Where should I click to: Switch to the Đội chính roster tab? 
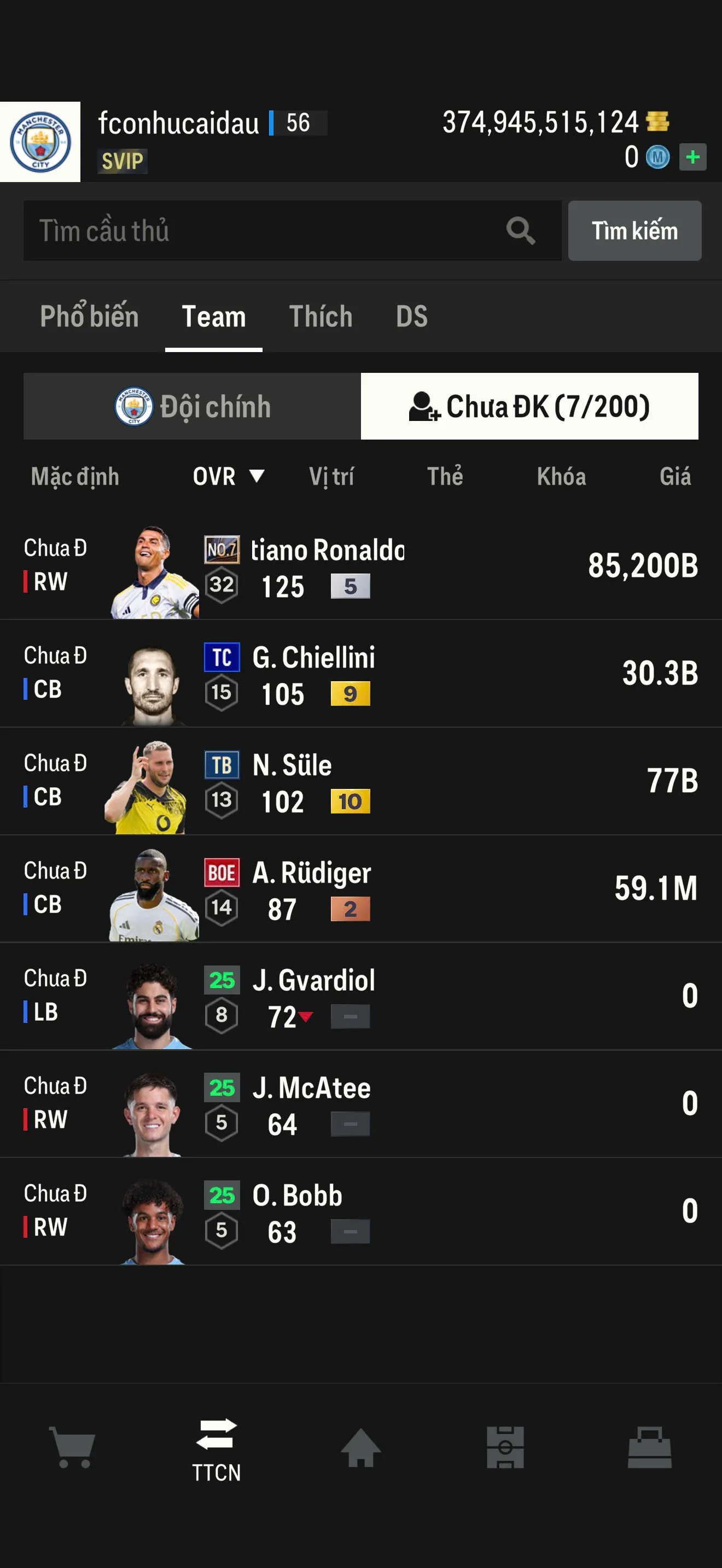[190, 407]
